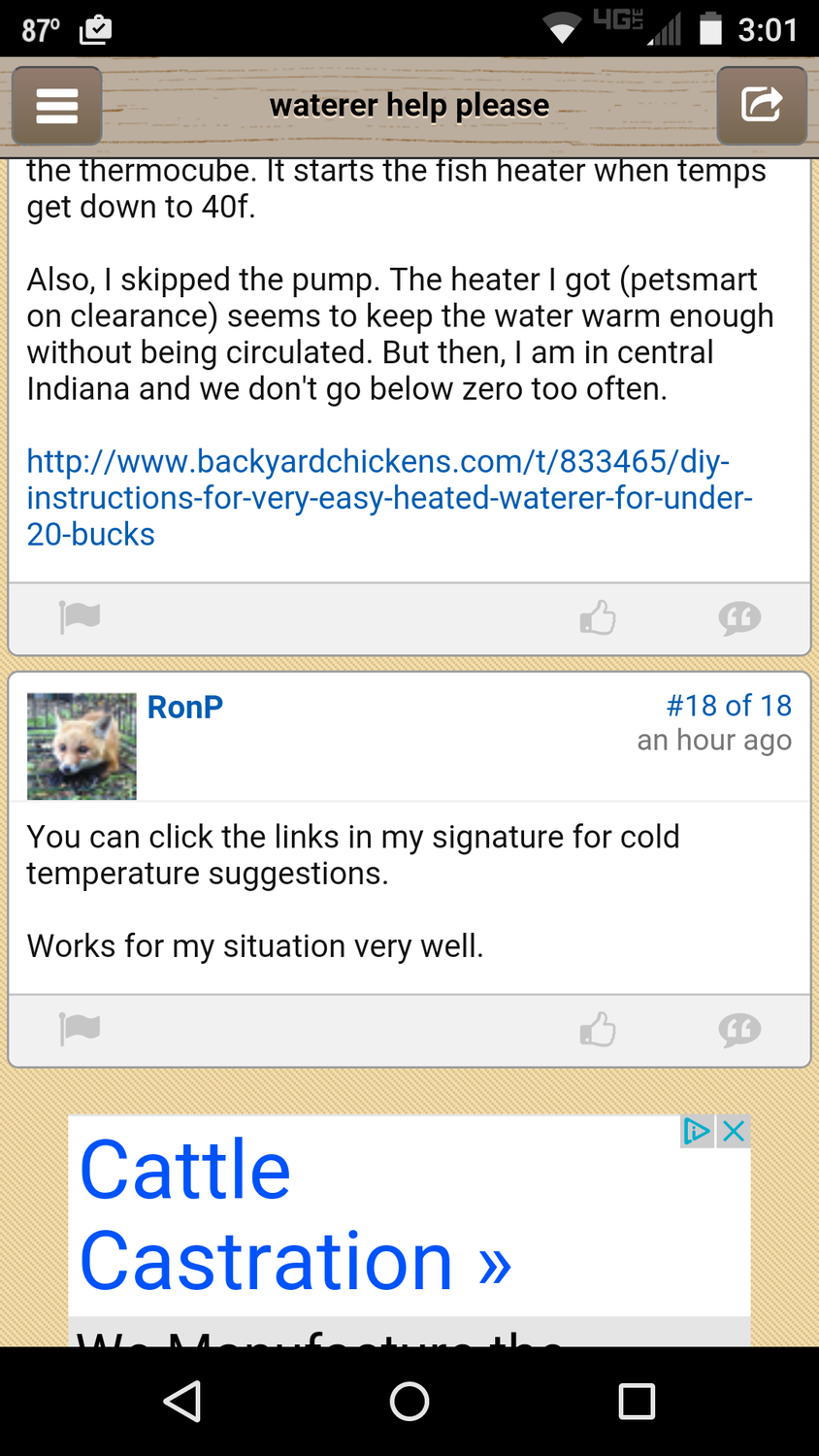
Task: Share this thread
Action: (x=762, y=105)
